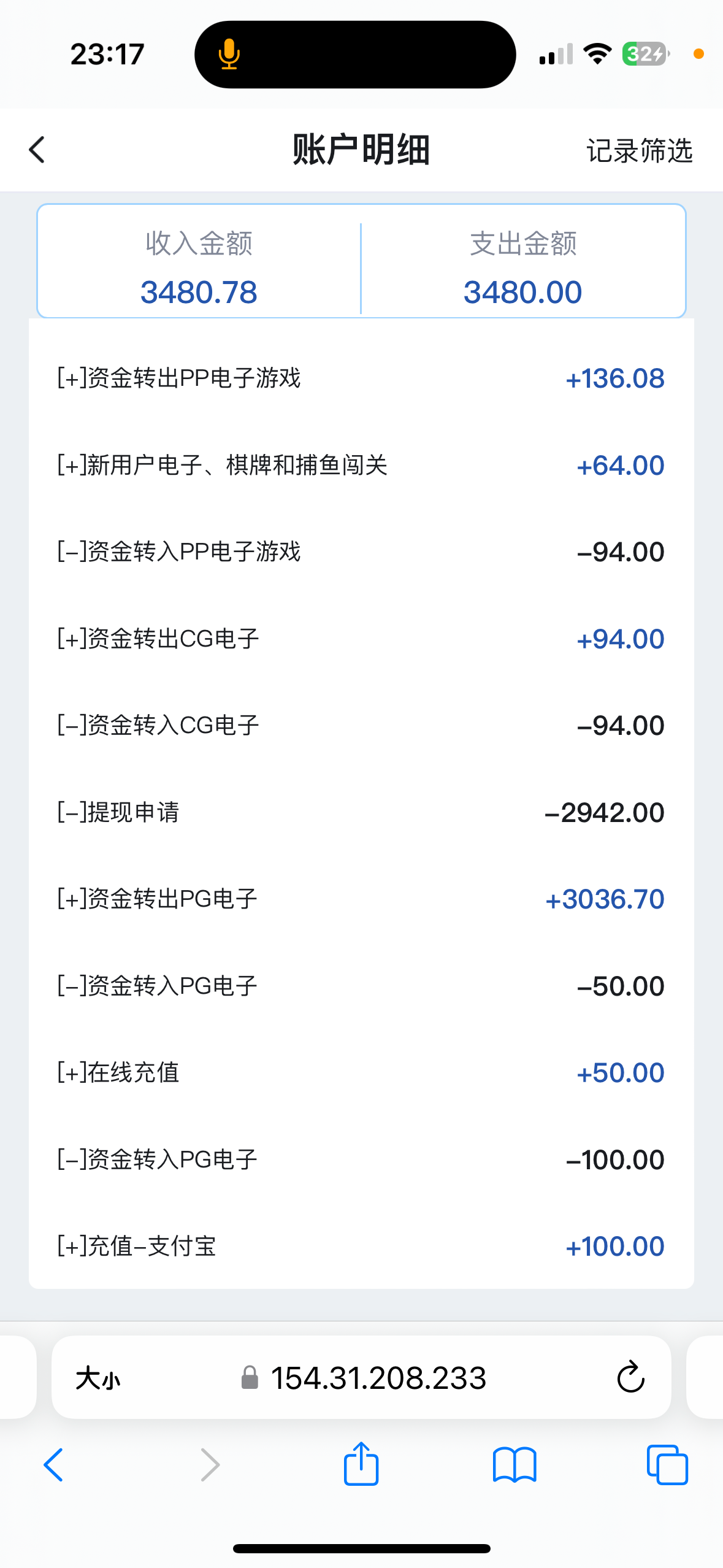Tap the 充值-支付宝 +100.00 record
Image resolution: width=723 pixels, height=1568 pixels.
click(x=361, y=1245)
